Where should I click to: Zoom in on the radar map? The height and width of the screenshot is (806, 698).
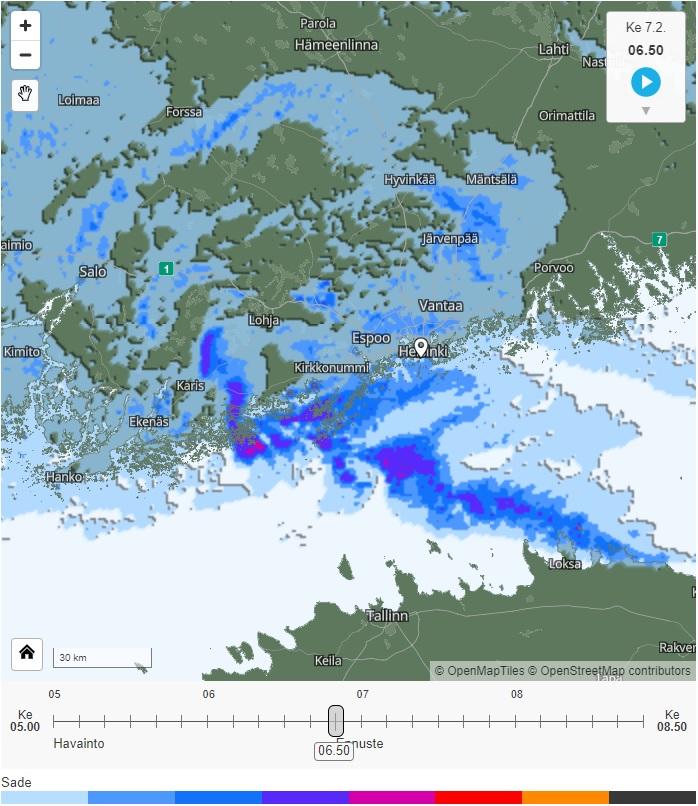click(25, 26)
